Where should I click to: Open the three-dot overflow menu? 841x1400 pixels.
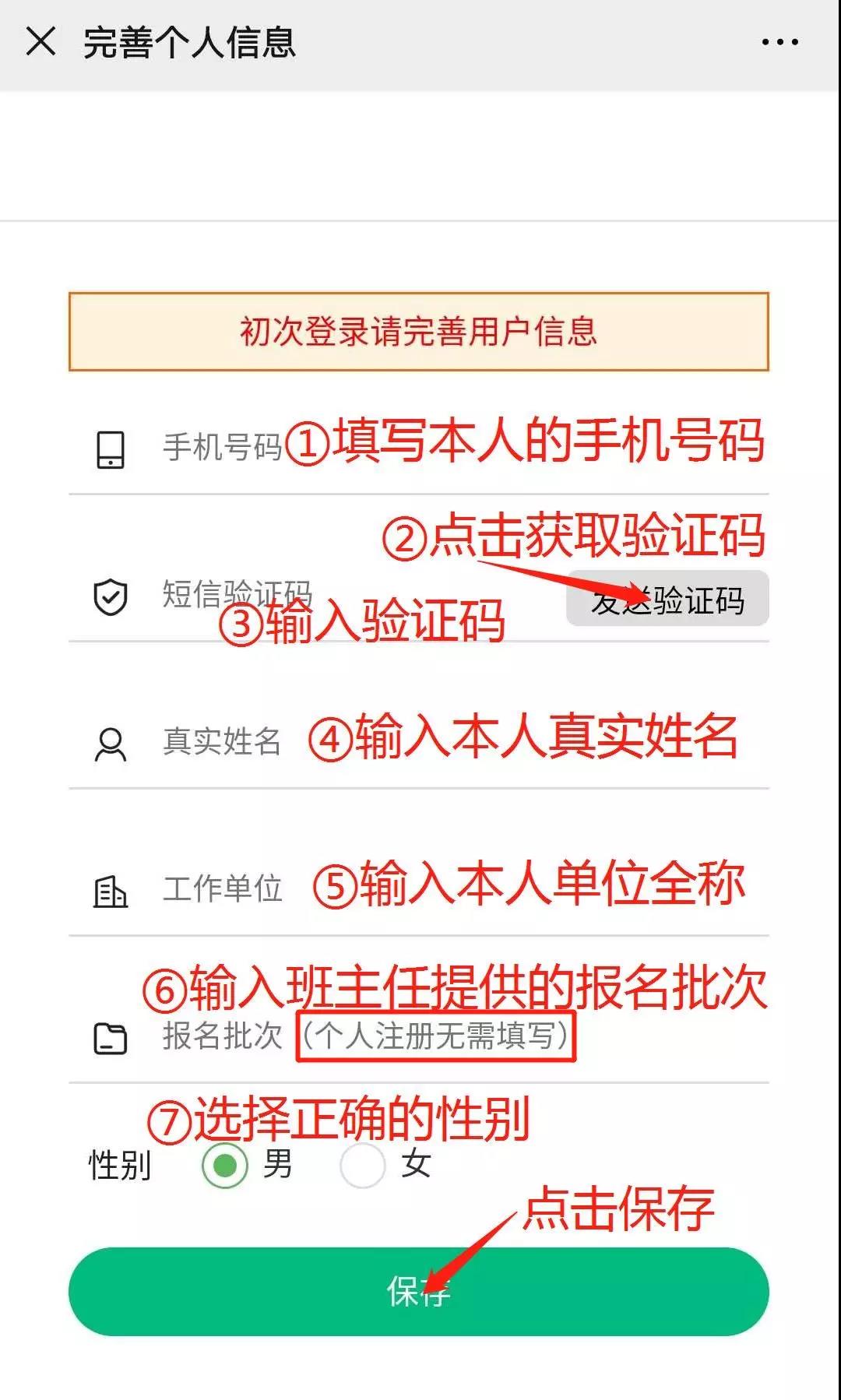(779, 42)
